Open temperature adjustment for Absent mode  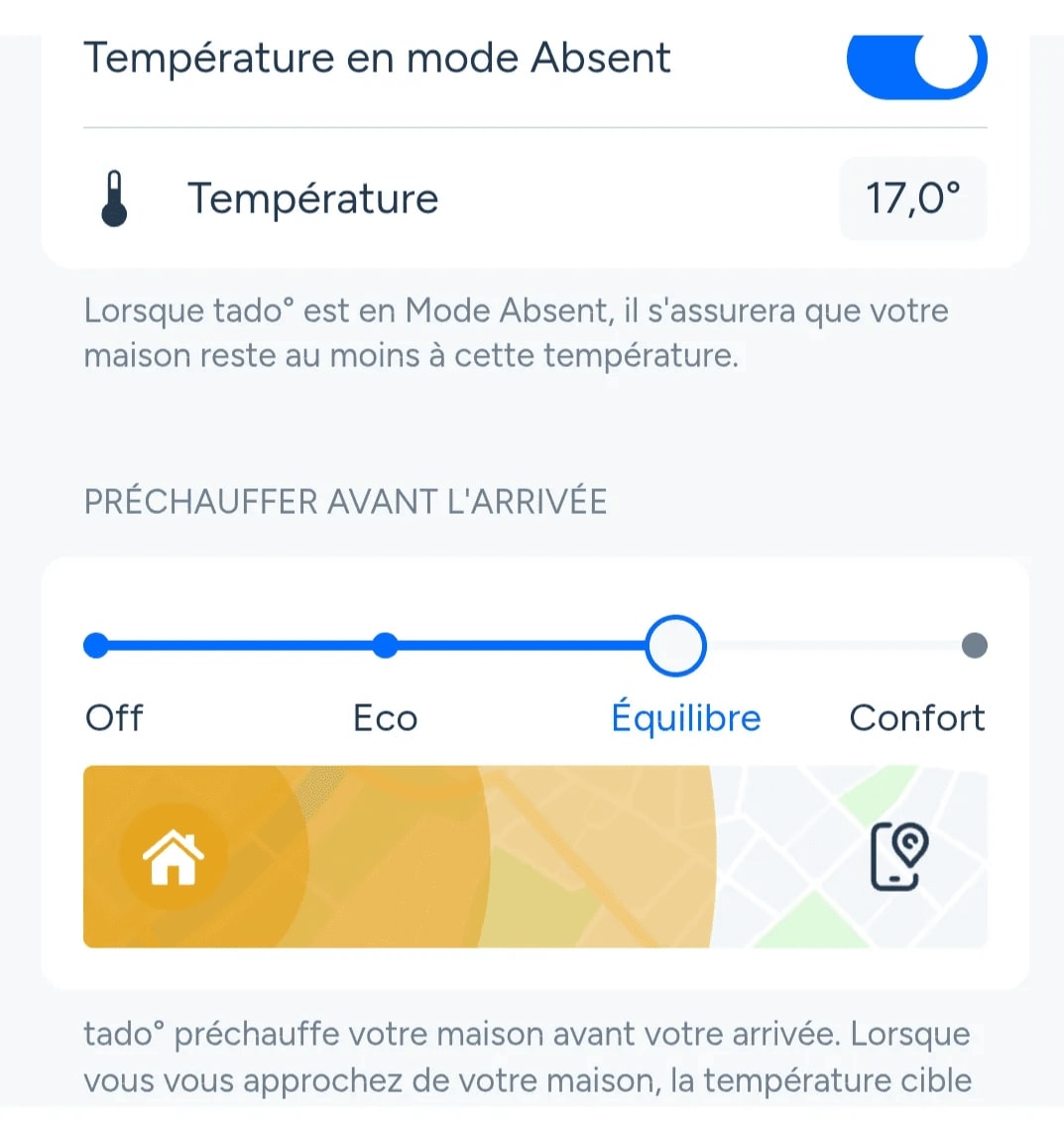pos(912,197)
